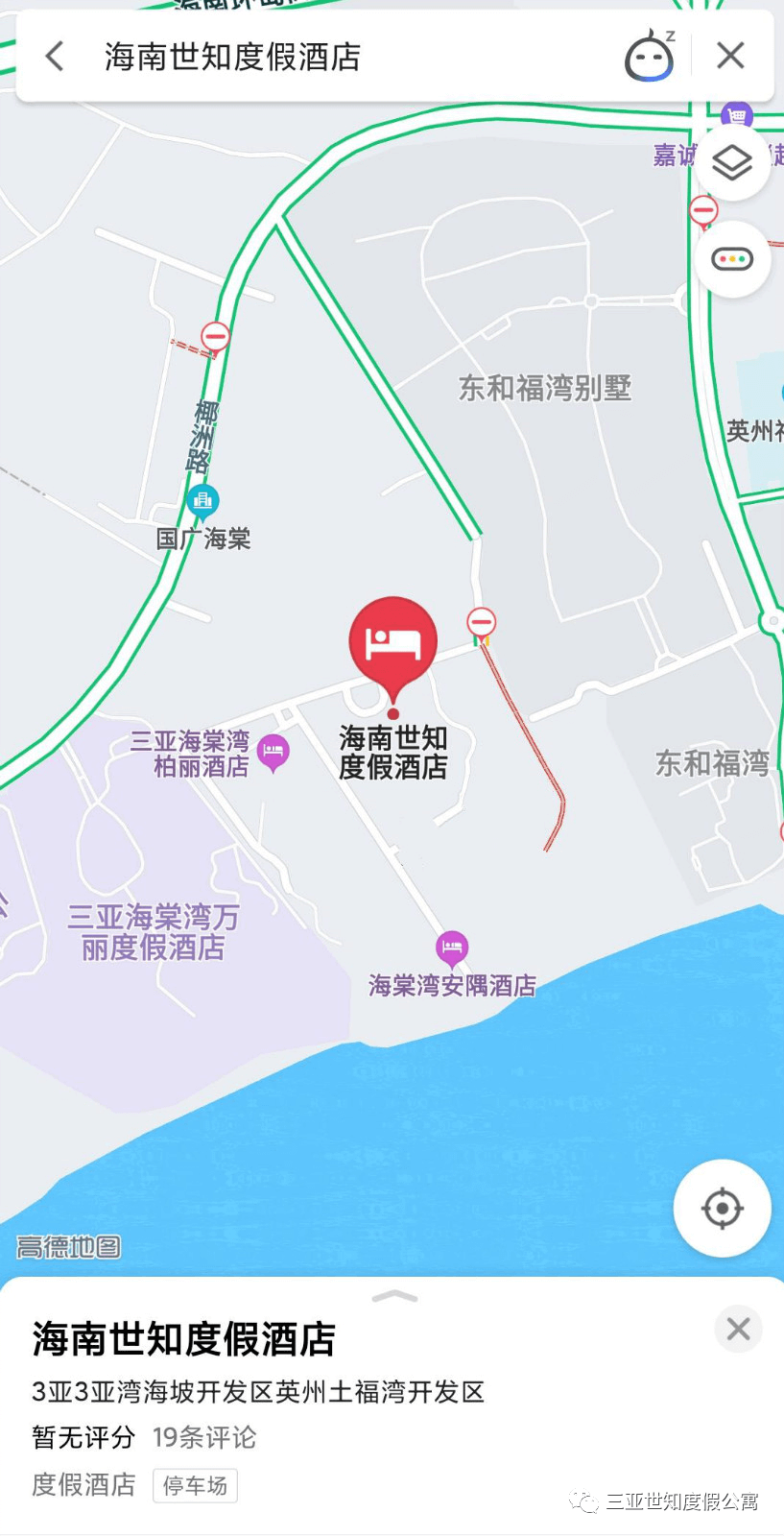Viewport: 784px width, 1536px height.
Task: Toggle the traffic light overlay button
Action: pos(732,259)
